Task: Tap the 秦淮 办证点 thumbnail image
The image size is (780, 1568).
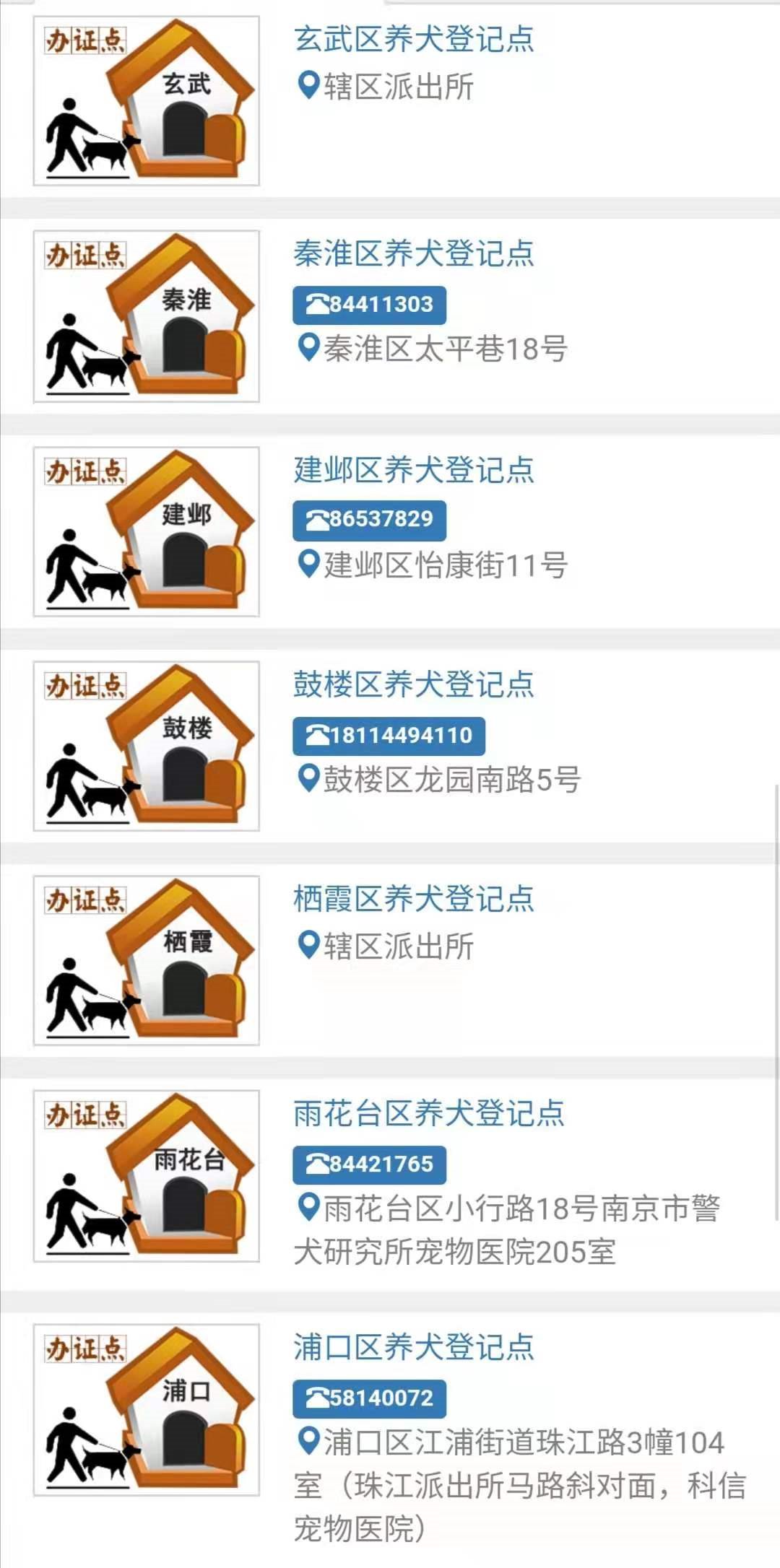Action: pyautogui.click(x=147, y=316)
